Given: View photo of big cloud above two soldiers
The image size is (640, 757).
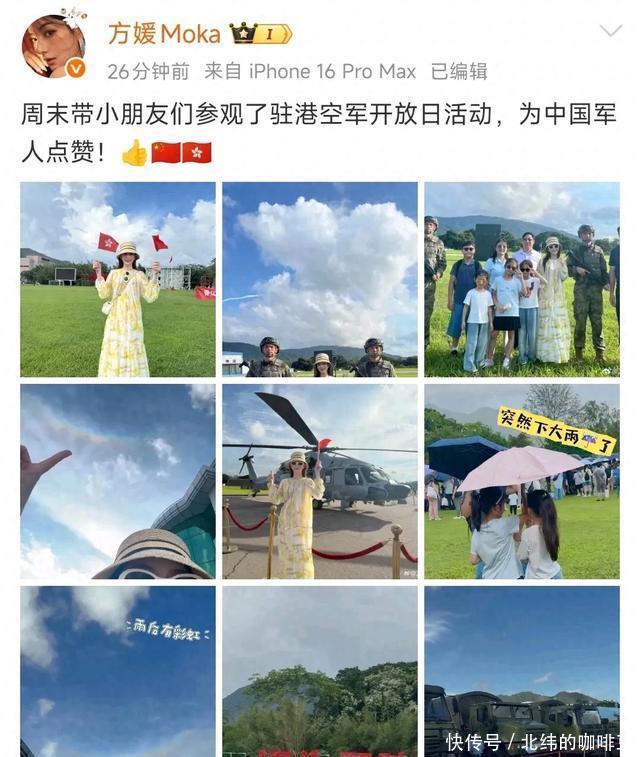Looking at the screenshot, I should coord(320,279).
